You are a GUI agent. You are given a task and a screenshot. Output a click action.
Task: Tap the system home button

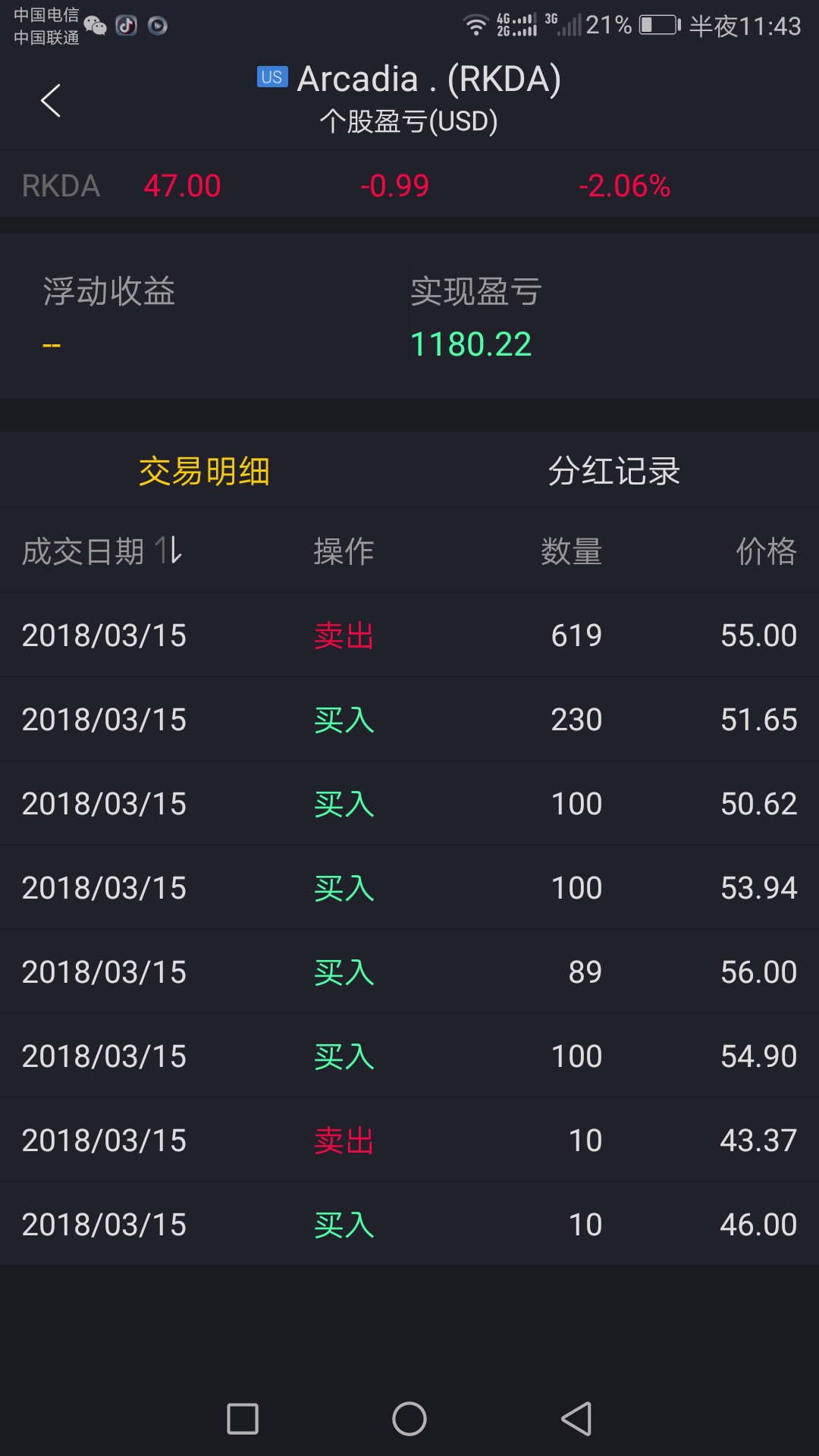(x=409, y=1419)
